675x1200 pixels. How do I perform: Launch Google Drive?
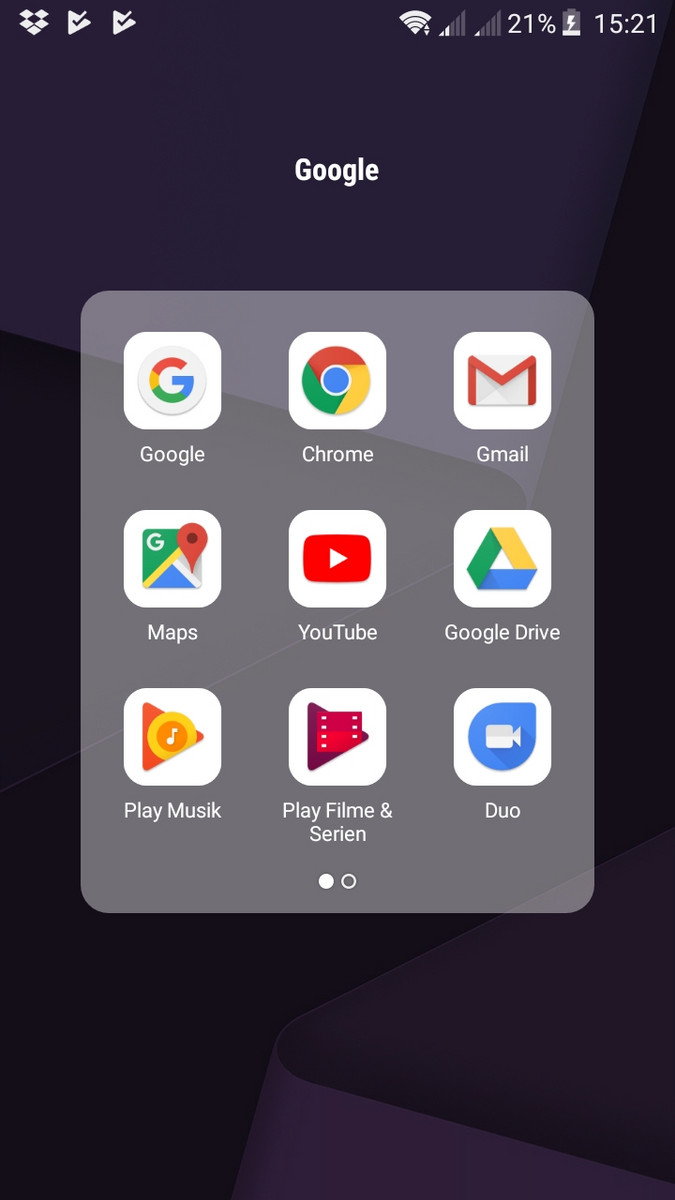click(502, 559)
